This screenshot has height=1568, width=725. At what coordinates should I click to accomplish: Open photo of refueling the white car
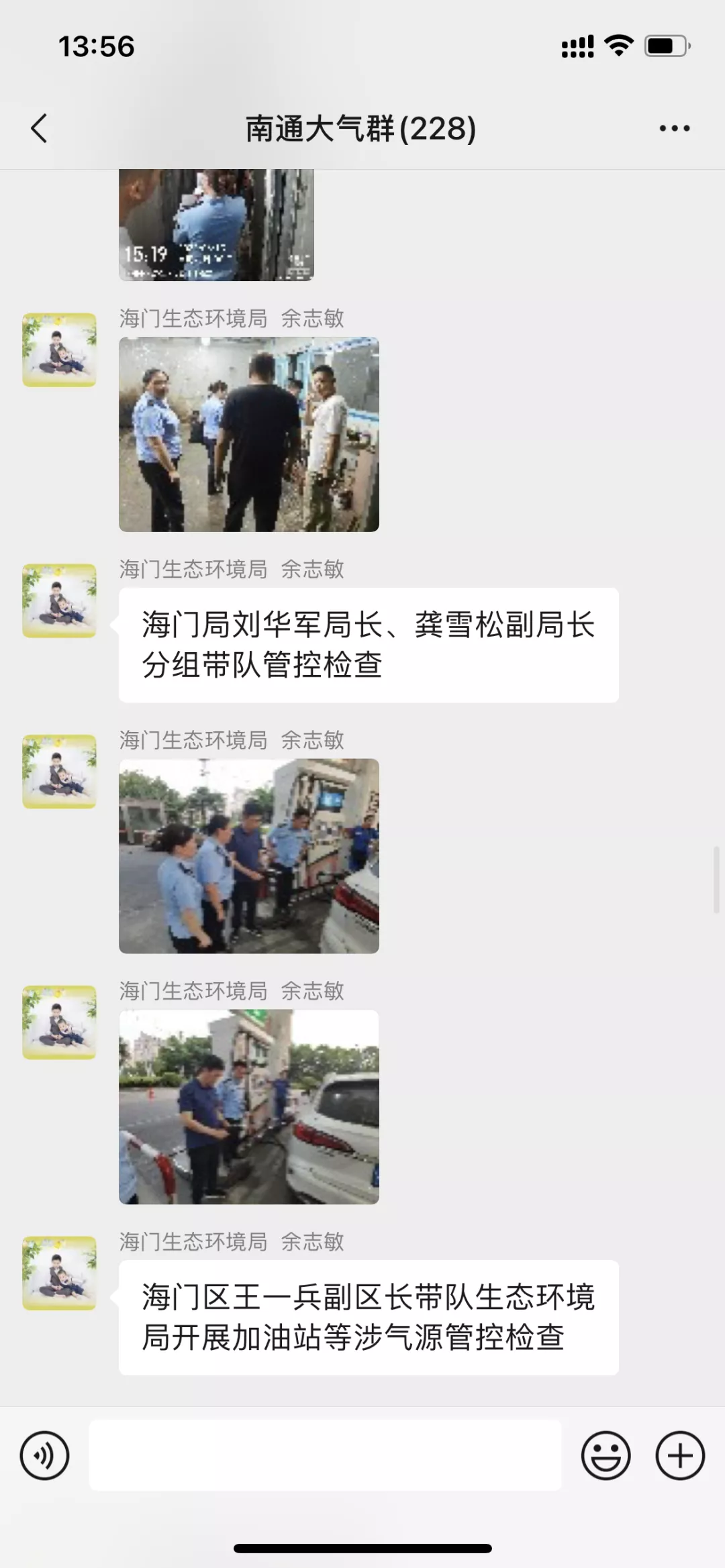(x=248, y=1106)
